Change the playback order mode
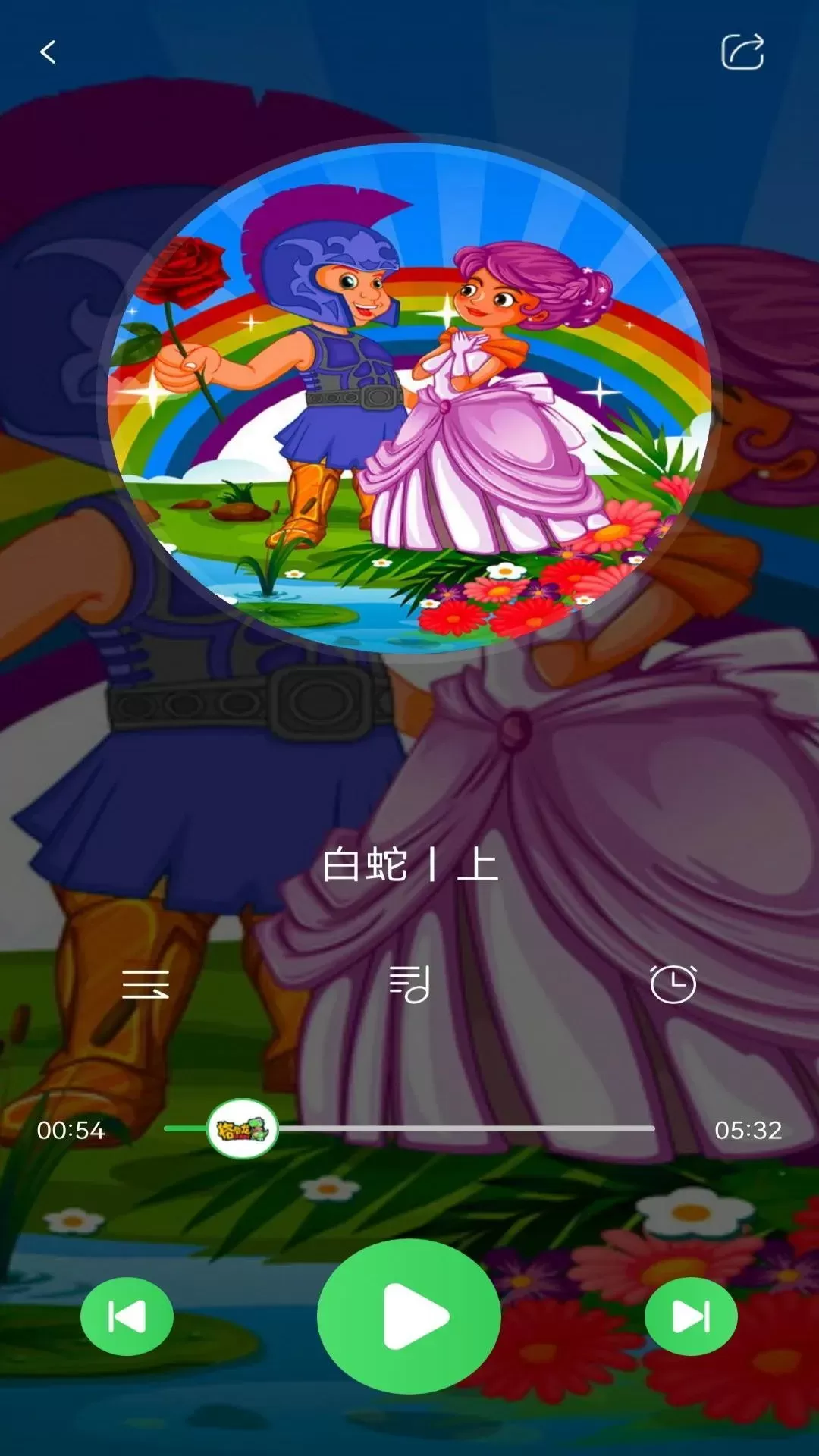 (x=146, y=984)
